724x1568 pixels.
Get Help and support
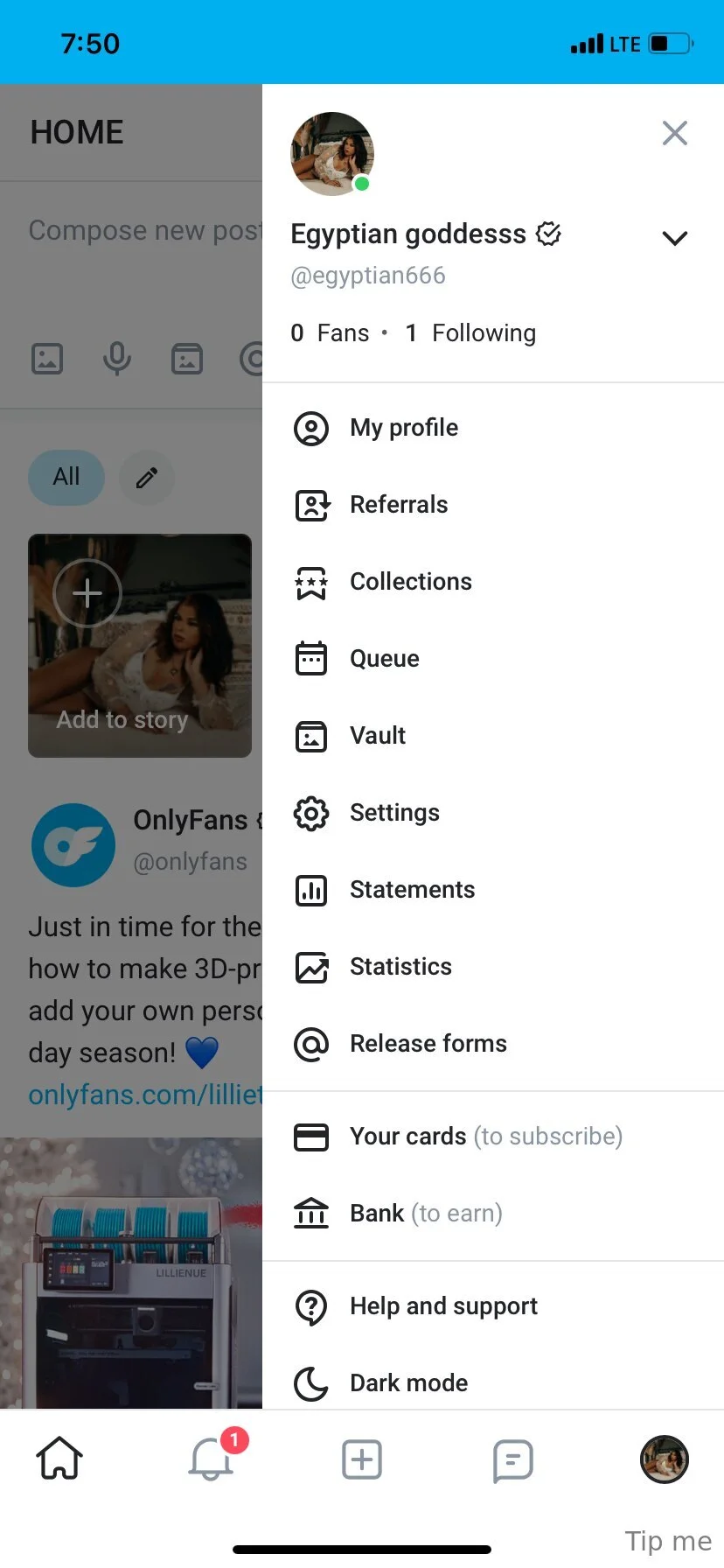443,1306
